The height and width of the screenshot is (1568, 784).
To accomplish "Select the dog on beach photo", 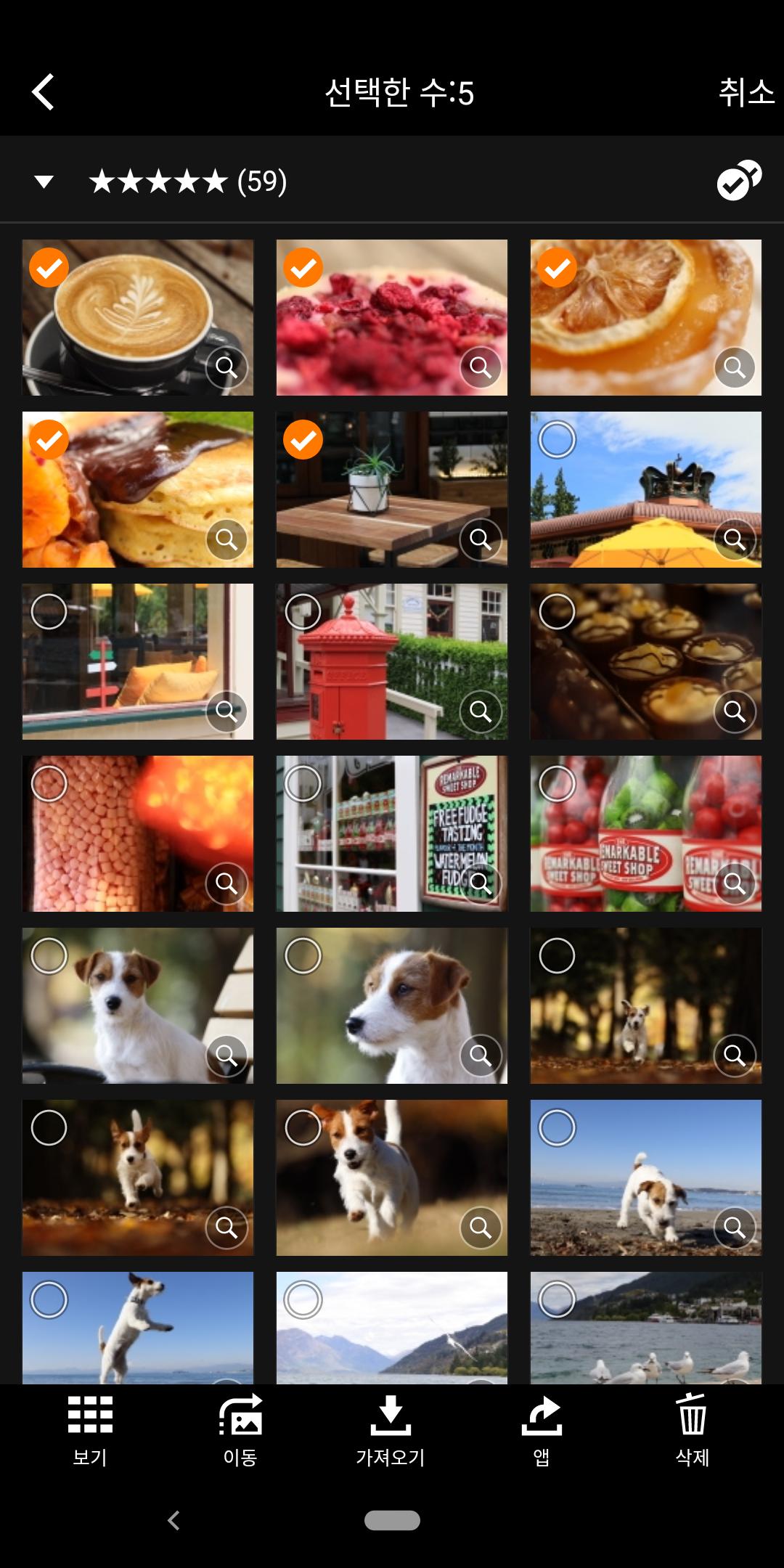I will 557,1128.
